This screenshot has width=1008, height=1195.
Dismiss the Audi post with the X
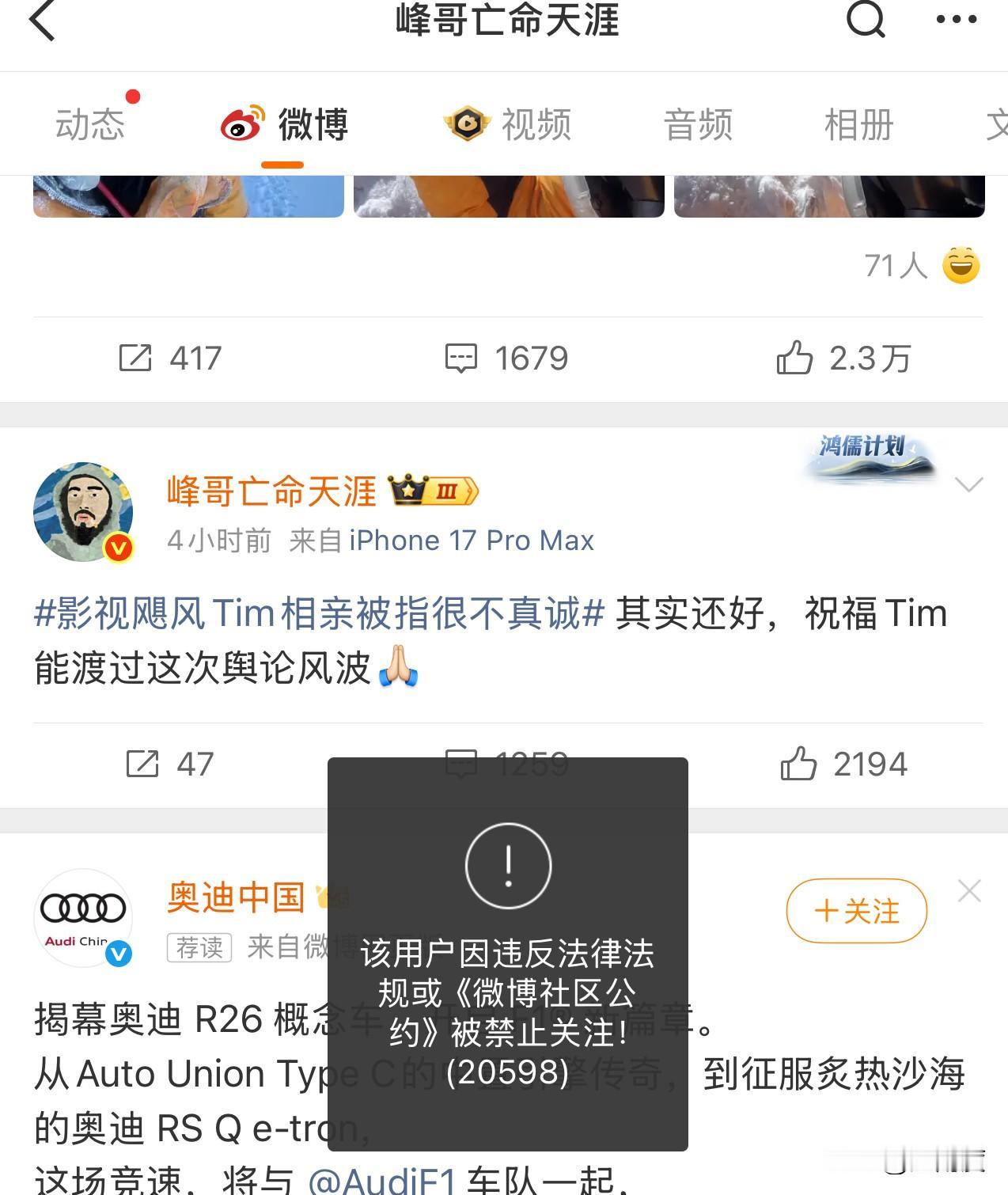tap(969, 891)
